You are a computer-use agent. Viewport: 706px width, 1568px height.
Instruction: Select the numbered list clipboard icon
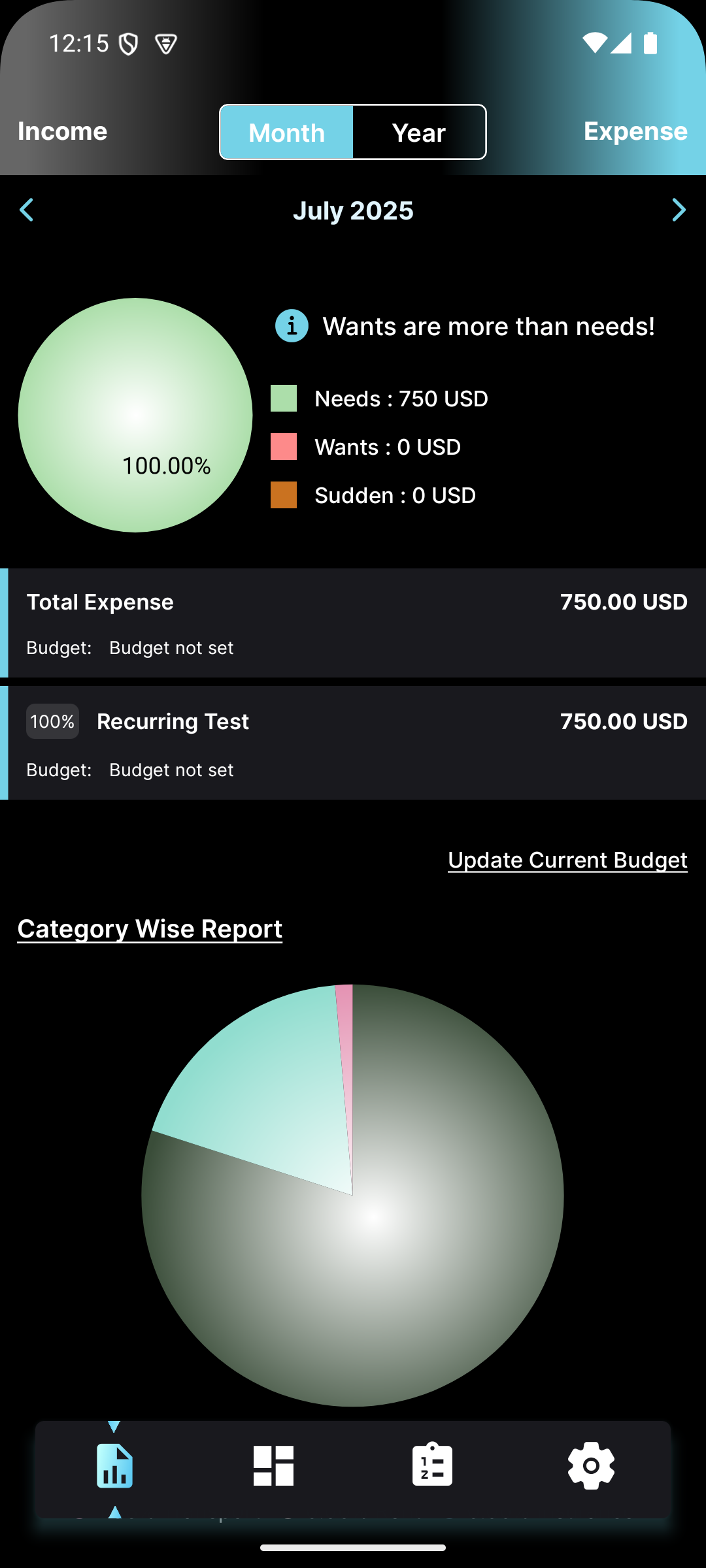coord(432,1466)
